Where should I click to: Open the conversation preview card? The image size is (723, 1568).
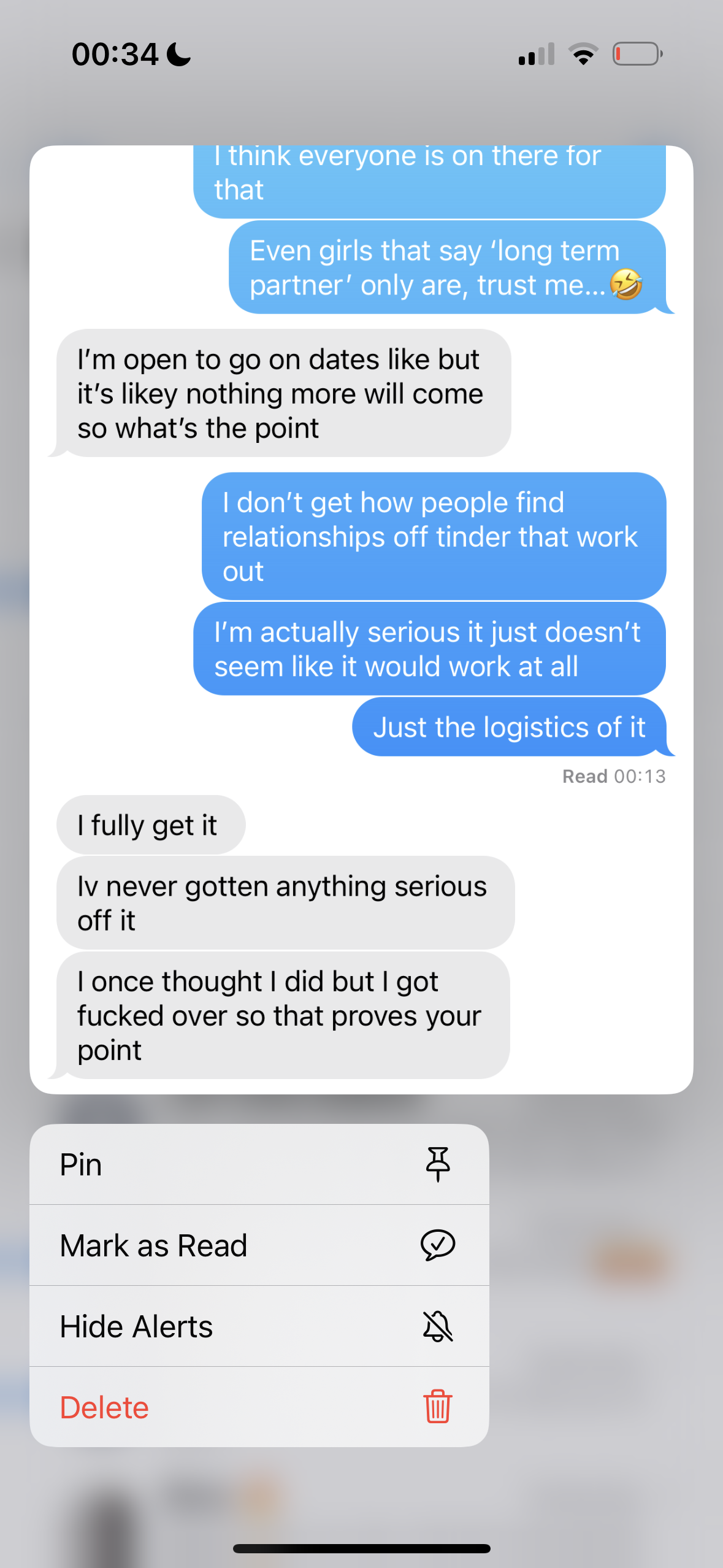361,620
